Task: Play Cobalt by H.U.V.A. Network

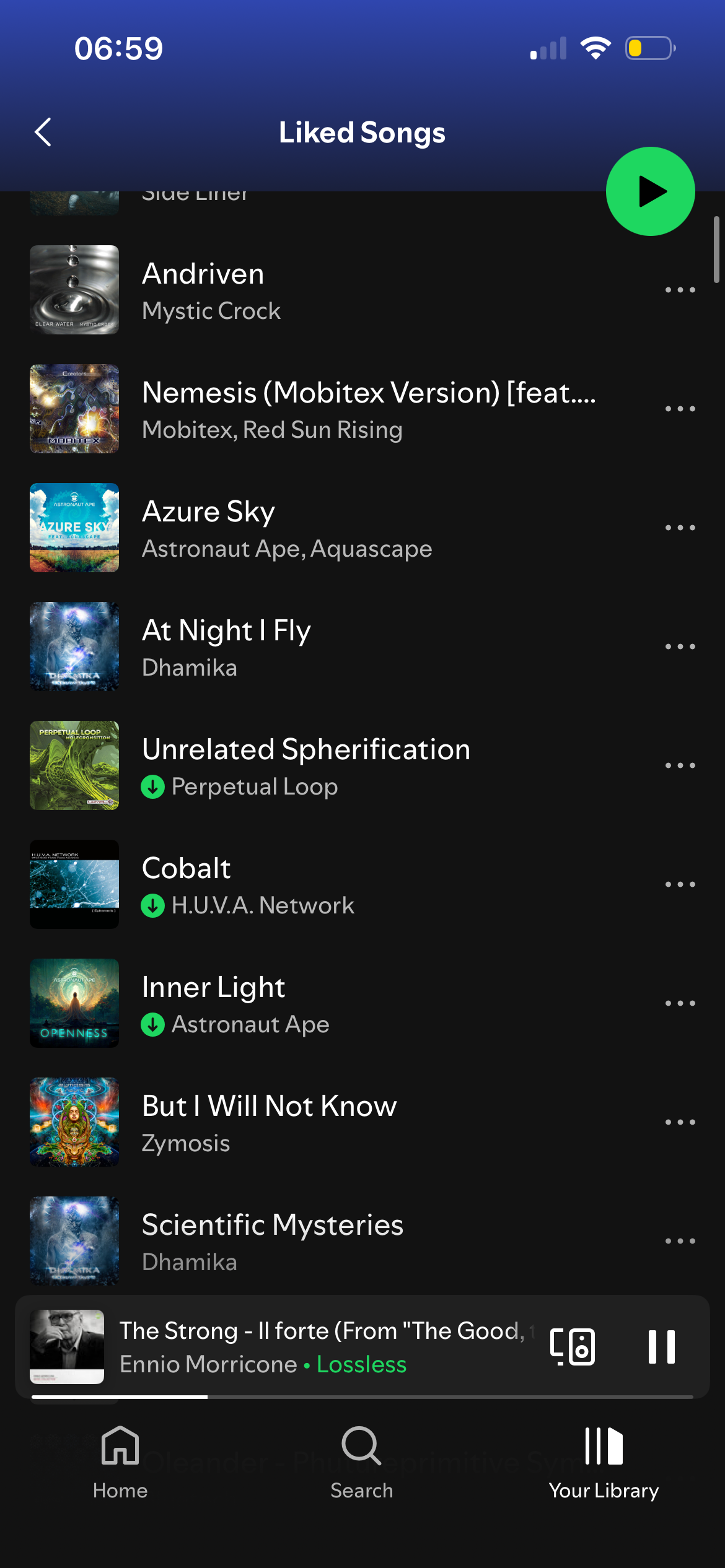Action: 310,885
